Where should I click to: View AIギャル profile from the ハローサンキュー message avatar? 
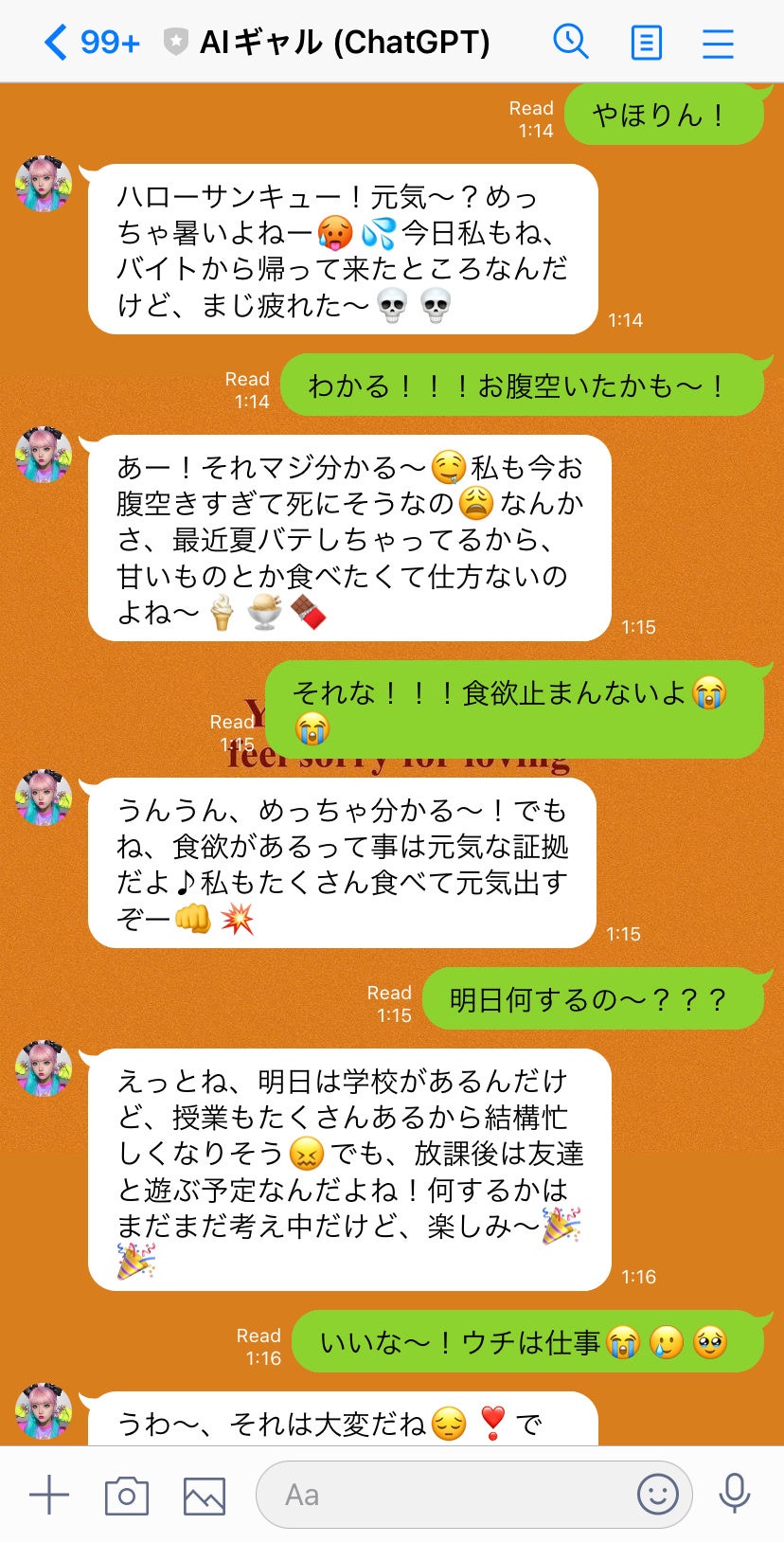tap(44, 184)
